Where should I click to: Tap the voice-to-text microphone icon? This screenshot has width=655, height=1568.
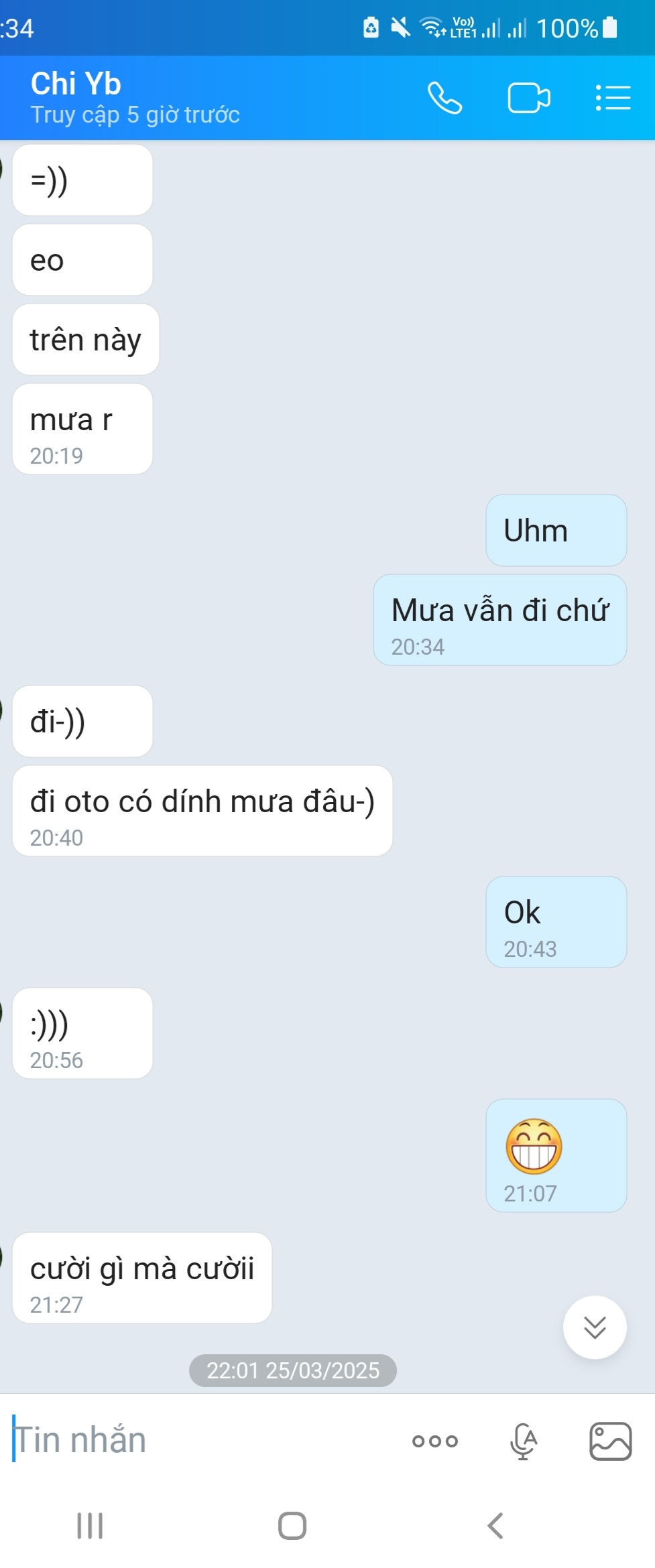tap(523, 1441)
